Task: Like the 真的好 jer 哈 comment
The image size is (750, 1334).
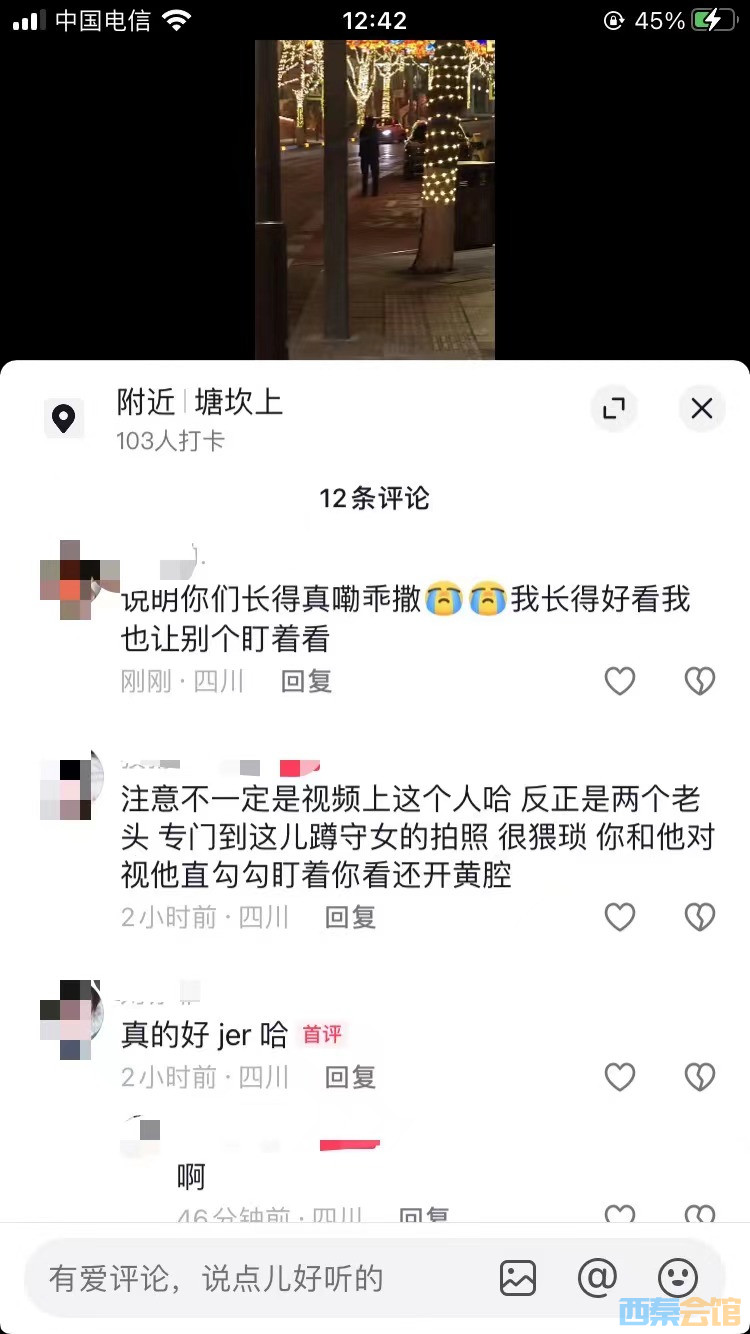Action: pos(620,1076)
